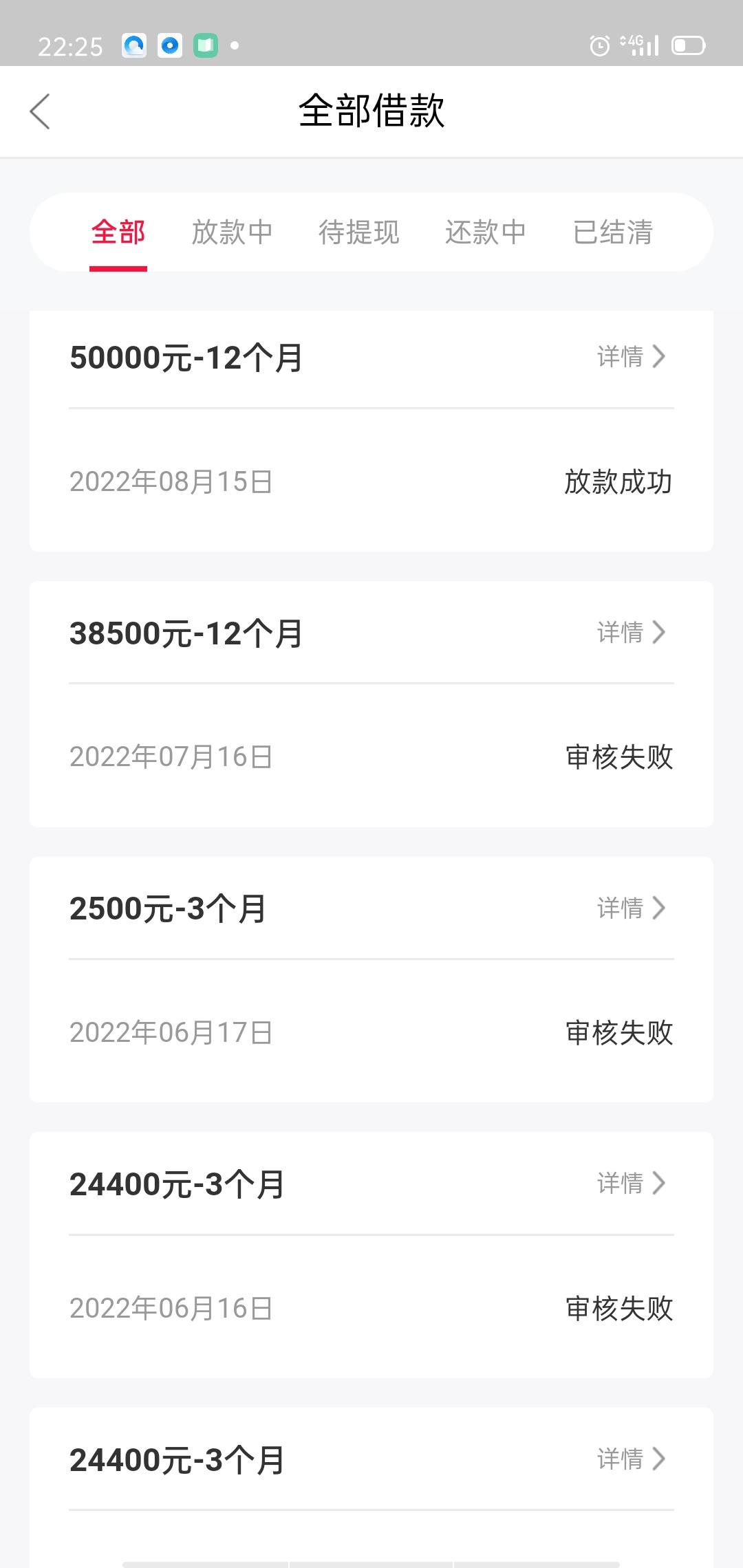
Task: Switch to the 放款中 tab
Action: [x=232, y=232]
